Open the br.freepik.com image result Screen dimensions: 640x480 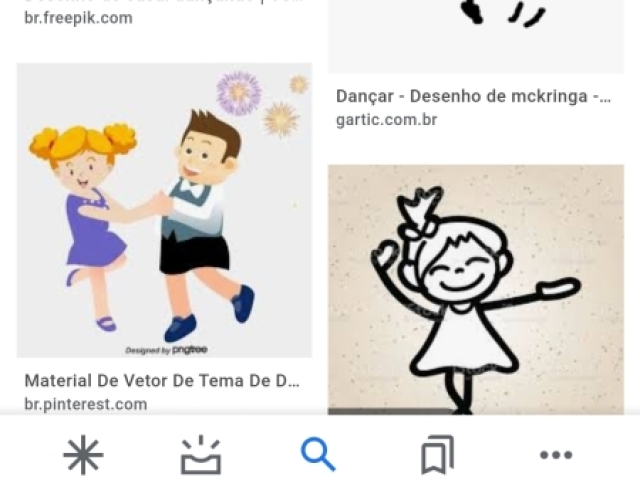coord(78,18)
